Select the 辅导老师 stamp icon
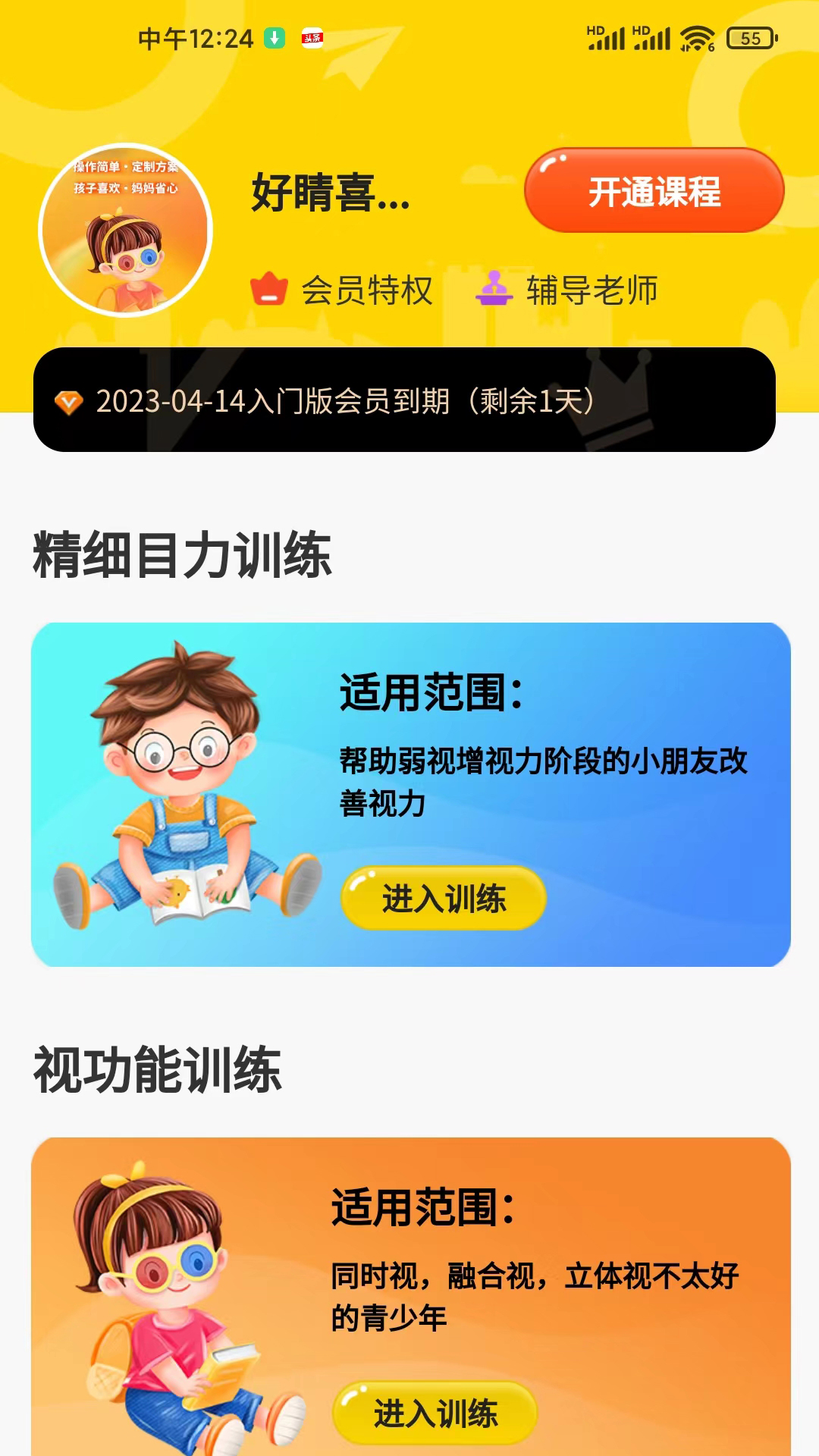819x1456 pixels. click(x=497, y=288)
